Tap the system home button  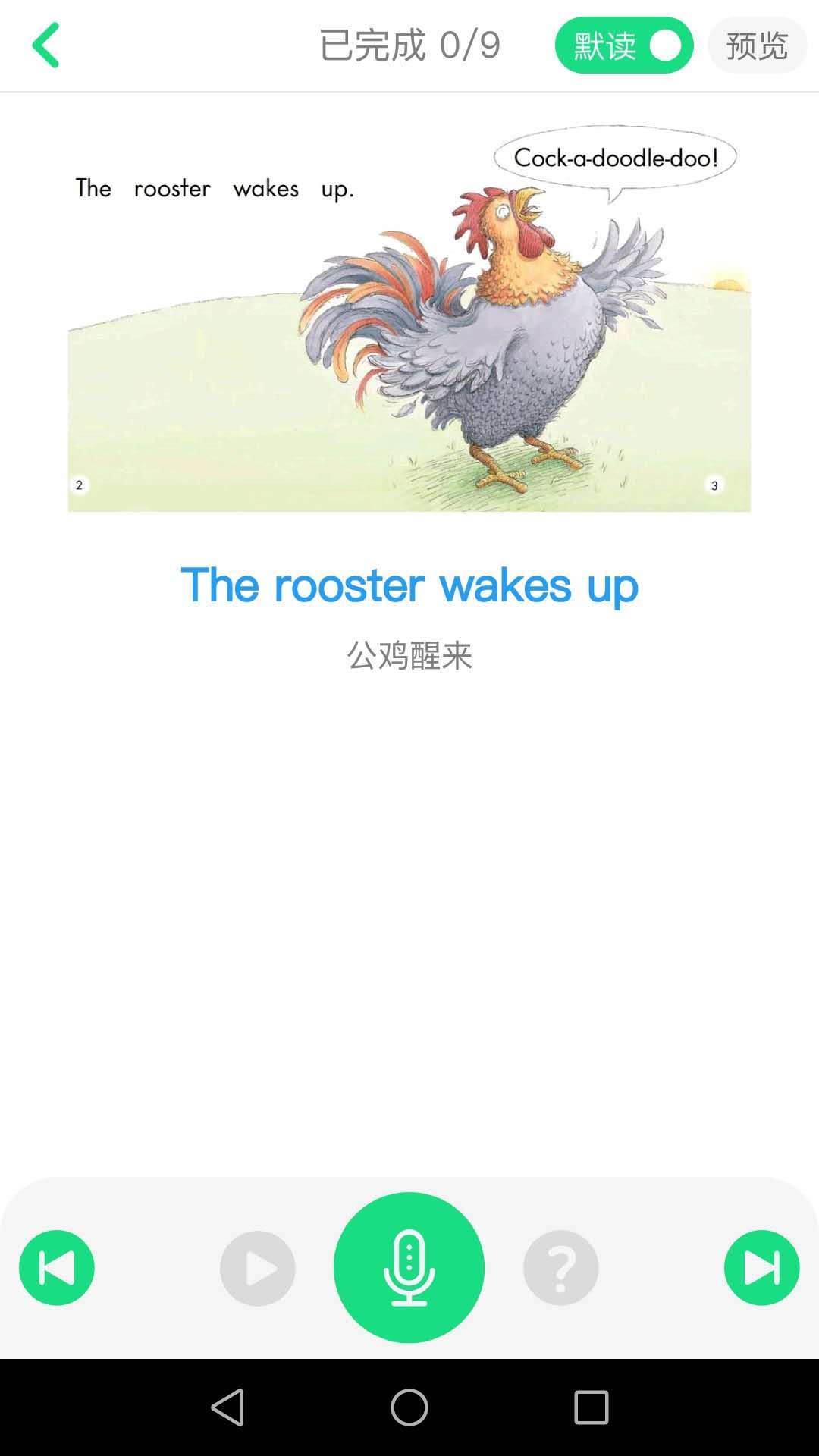click(x=409, y=1407)
